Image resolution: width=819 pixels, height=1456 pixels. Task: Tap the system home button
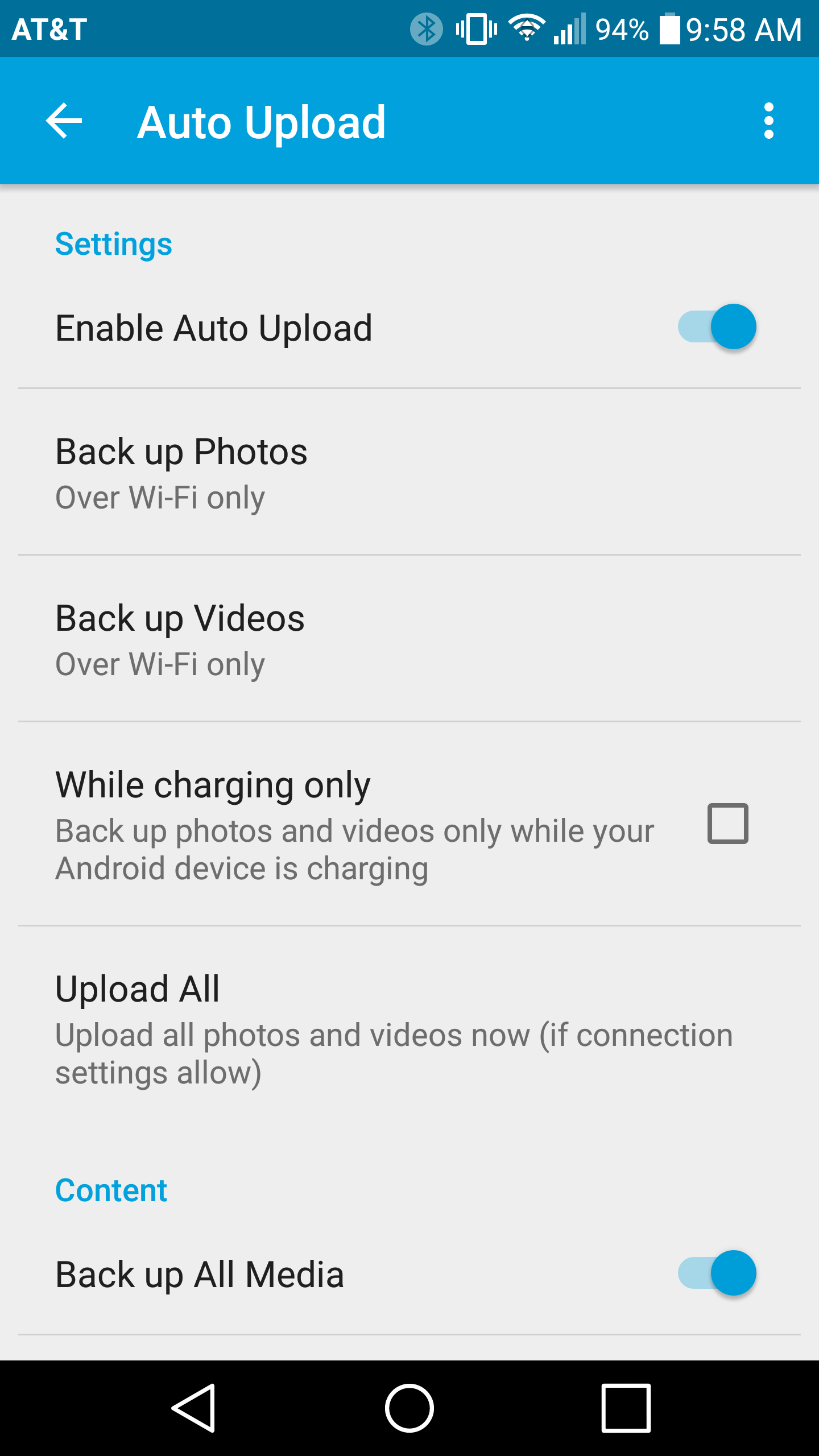[x=409, y=1408]
